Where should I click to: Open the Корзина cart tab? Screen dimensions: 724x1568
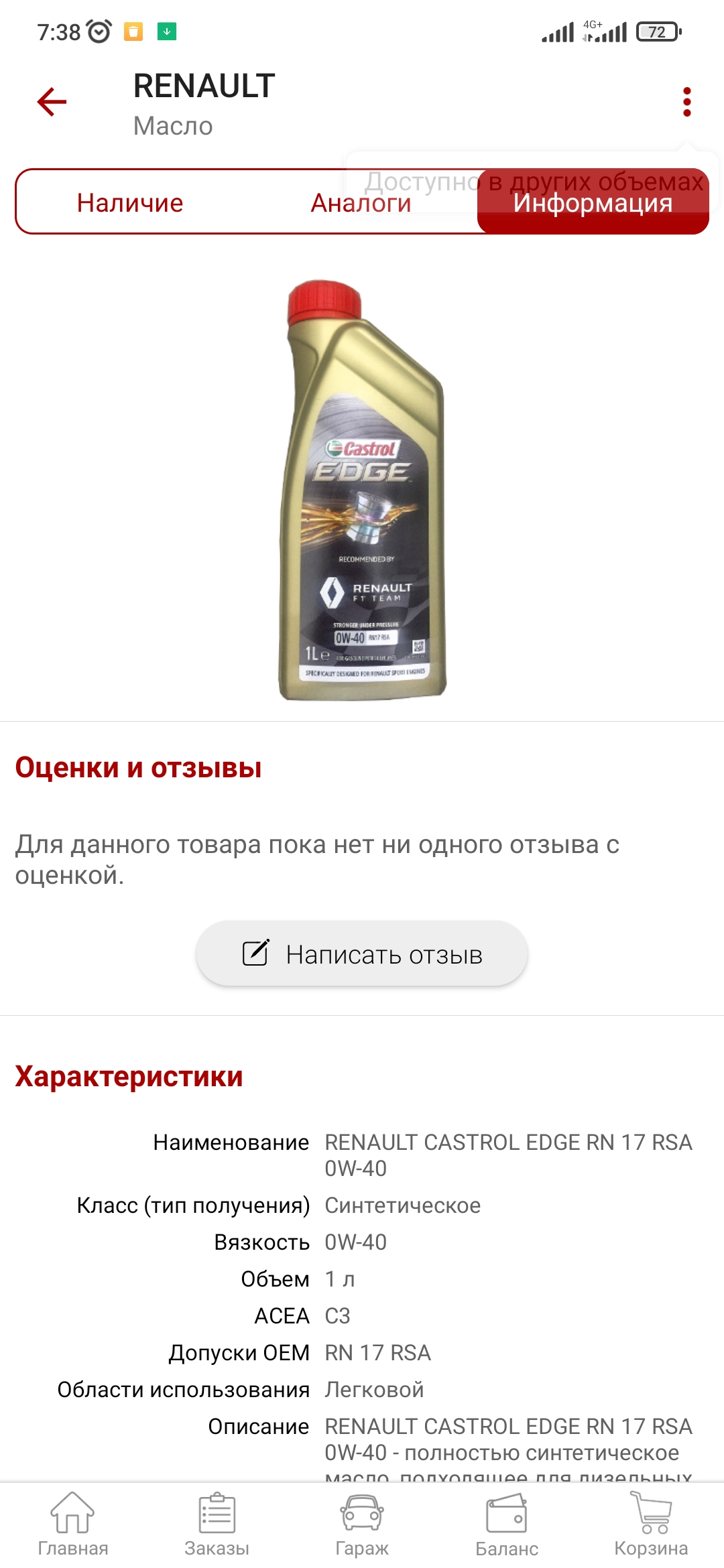pos(652,1525)
